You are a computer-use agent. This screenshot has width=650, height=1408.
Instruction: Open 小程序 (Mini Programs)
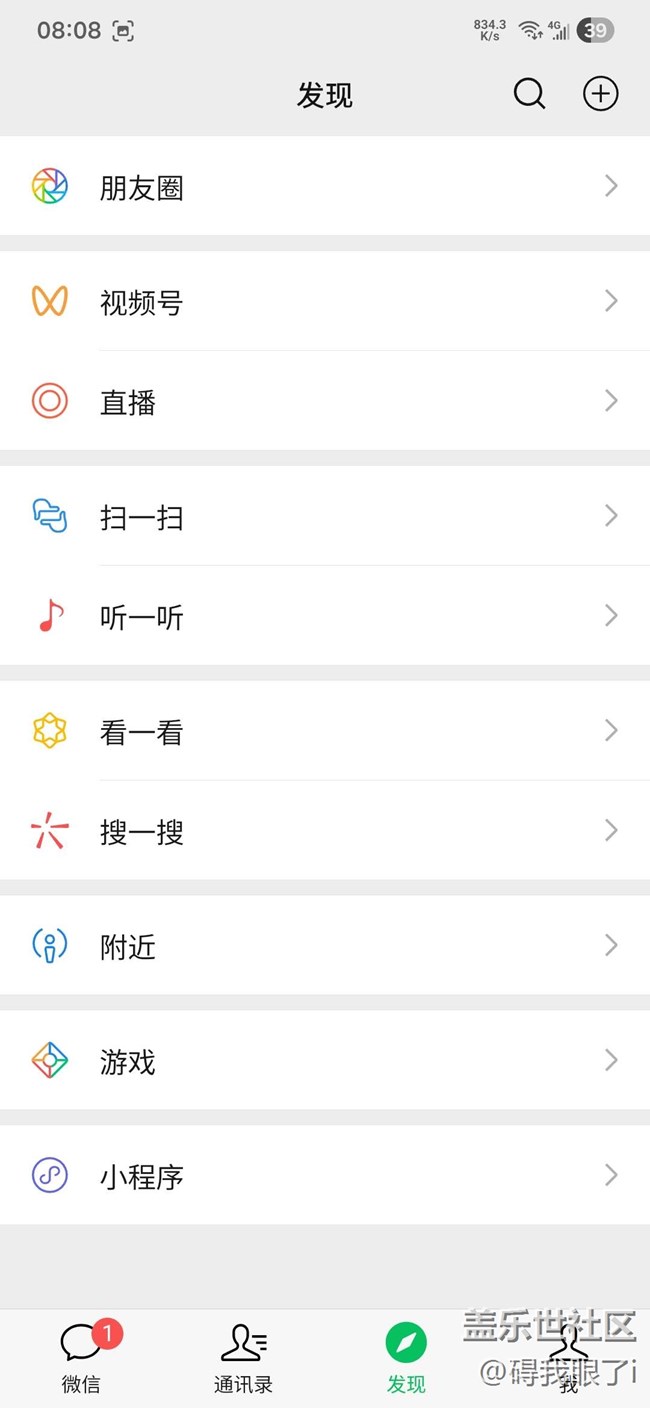coord(325,1177)
